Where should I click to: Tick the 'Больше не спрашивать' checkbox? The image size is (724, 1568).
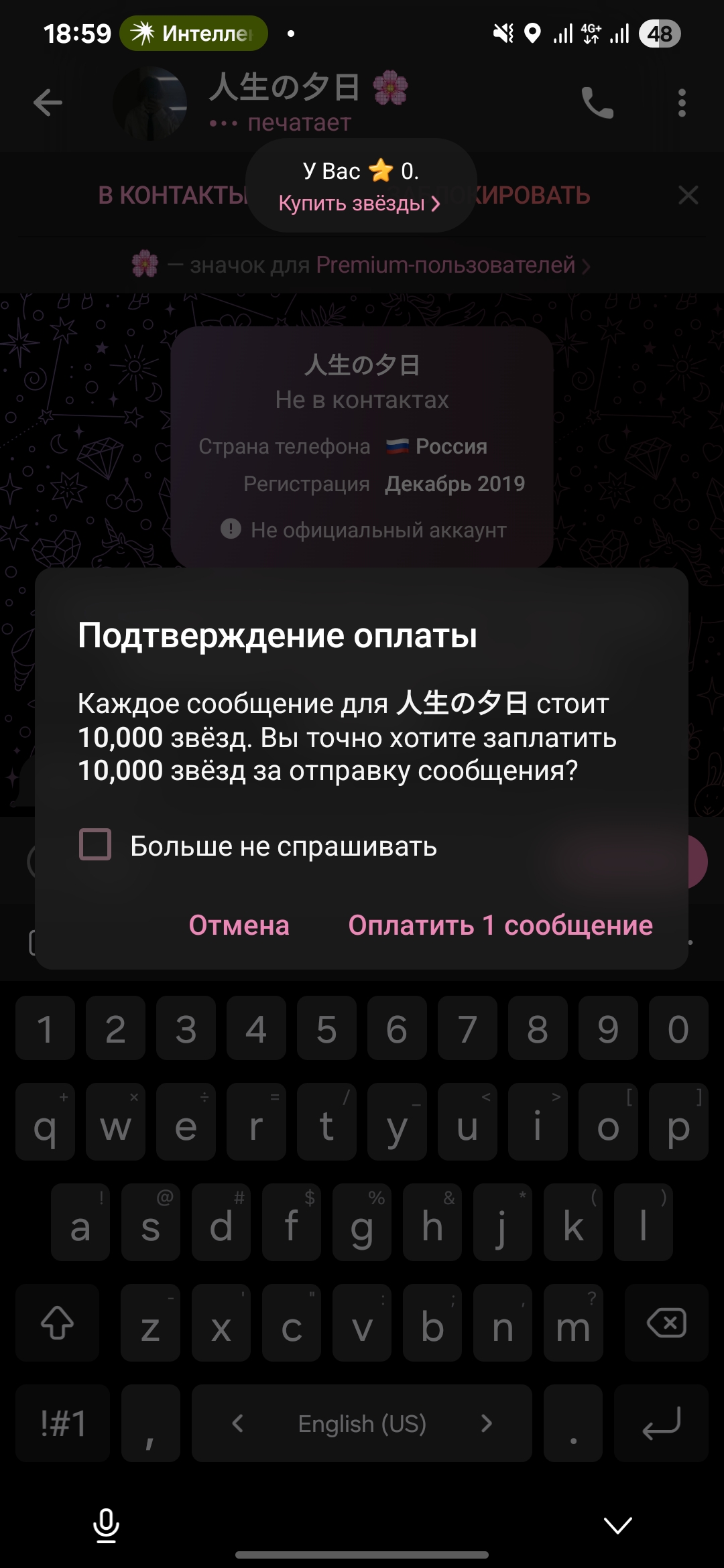(95, 844)
